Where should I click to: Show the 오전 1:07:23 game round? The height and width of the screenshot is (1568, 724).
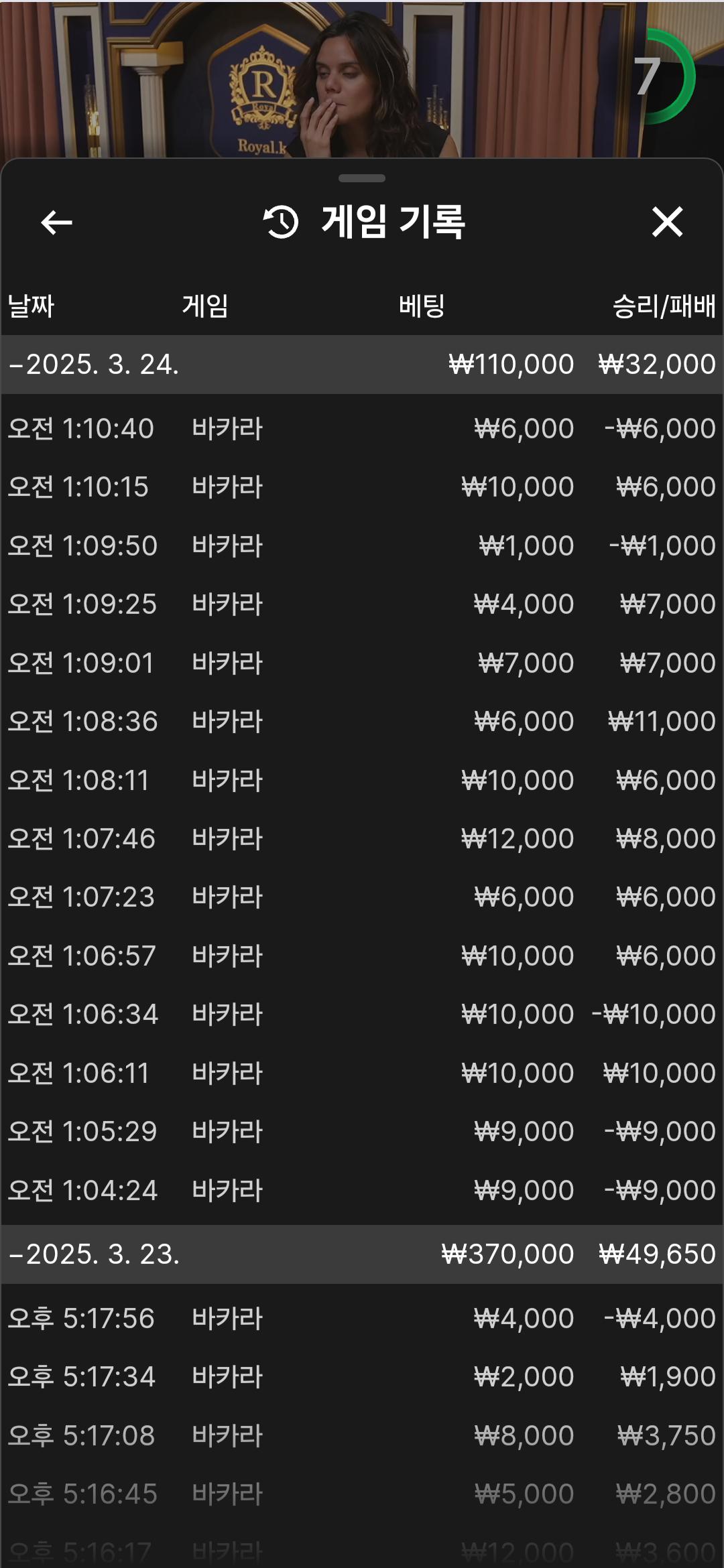[362, 897]
